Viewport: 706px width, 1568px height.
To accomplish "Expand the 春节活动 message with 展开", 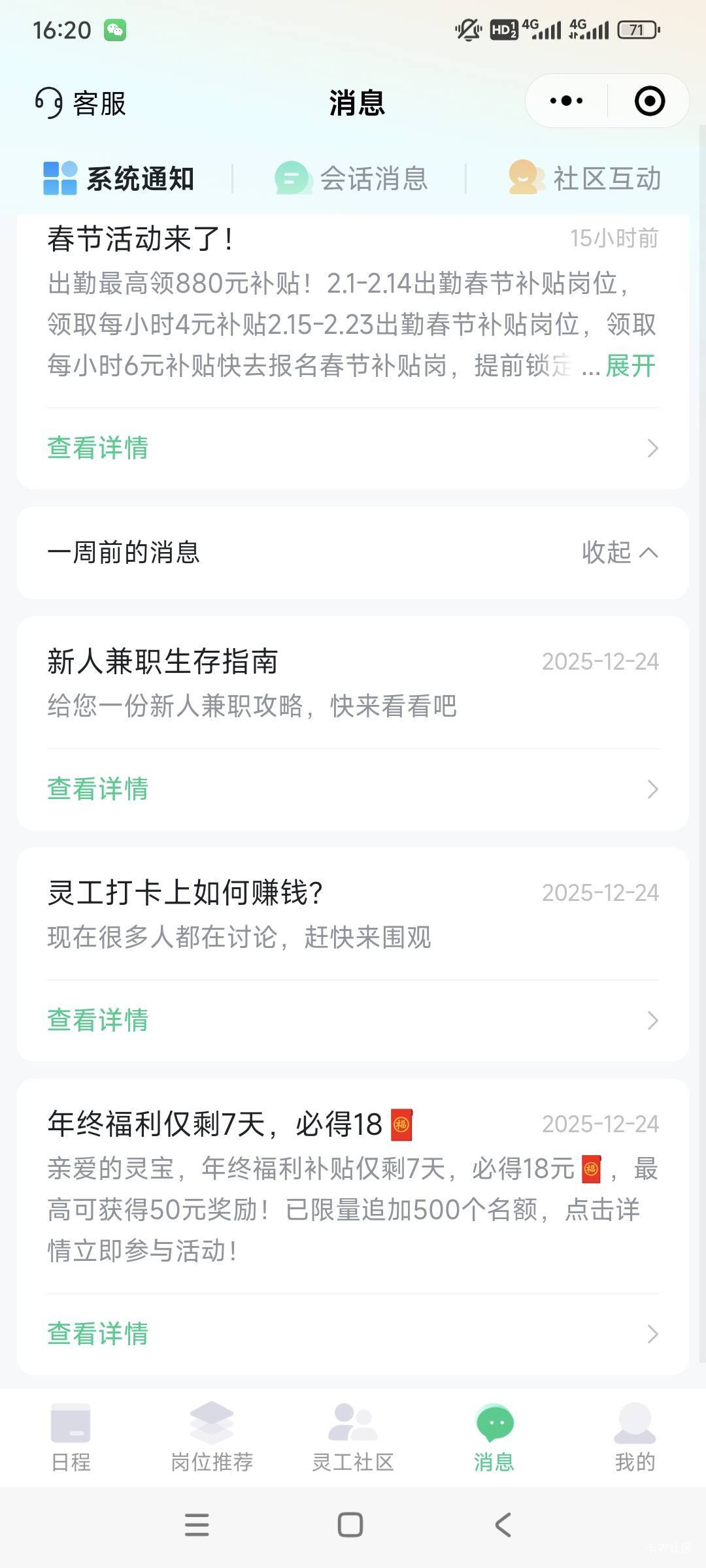I will [x=630, y=366].
